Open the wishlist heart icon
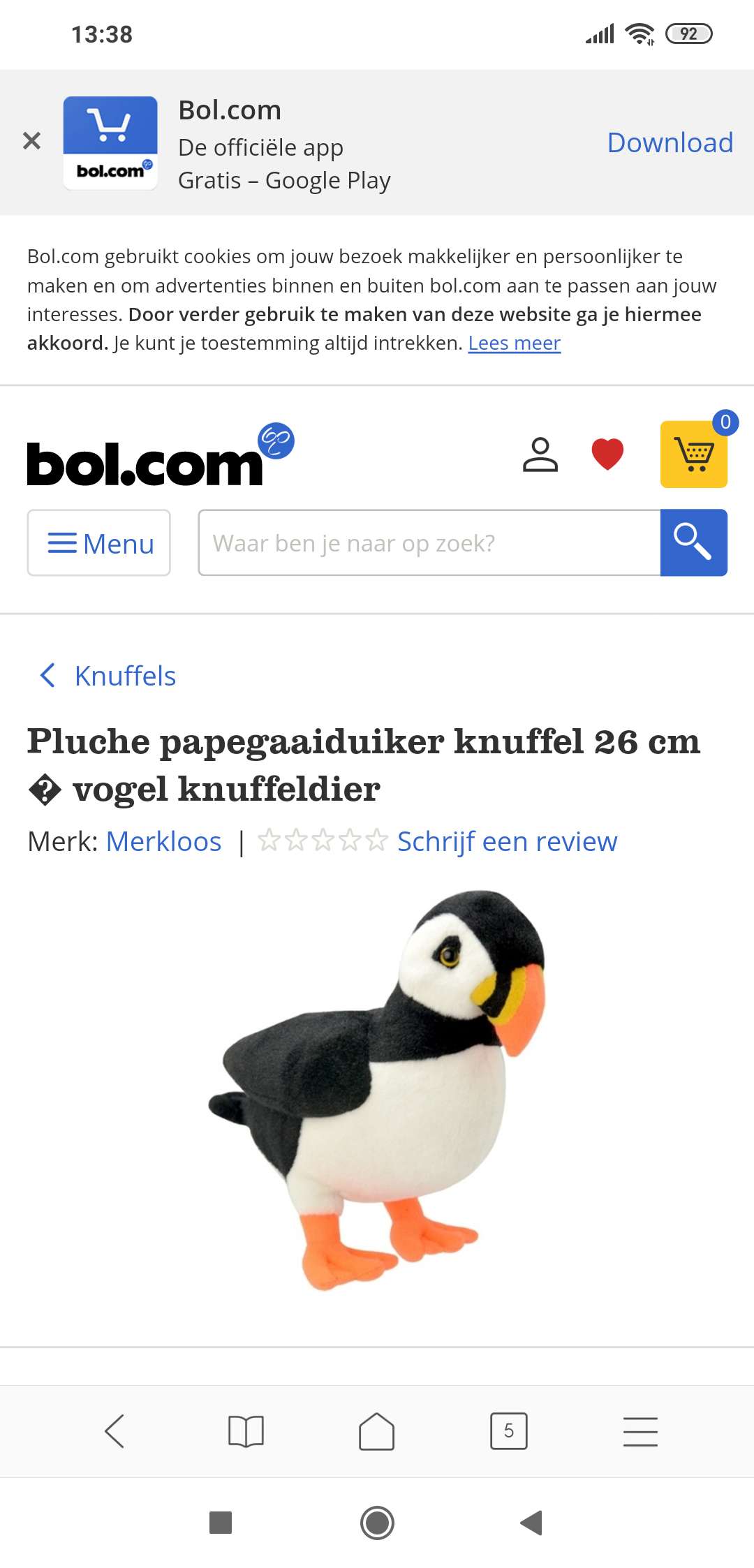This screenshot has width=754, height=1568. pyautogui.click(x=607, y=454)
